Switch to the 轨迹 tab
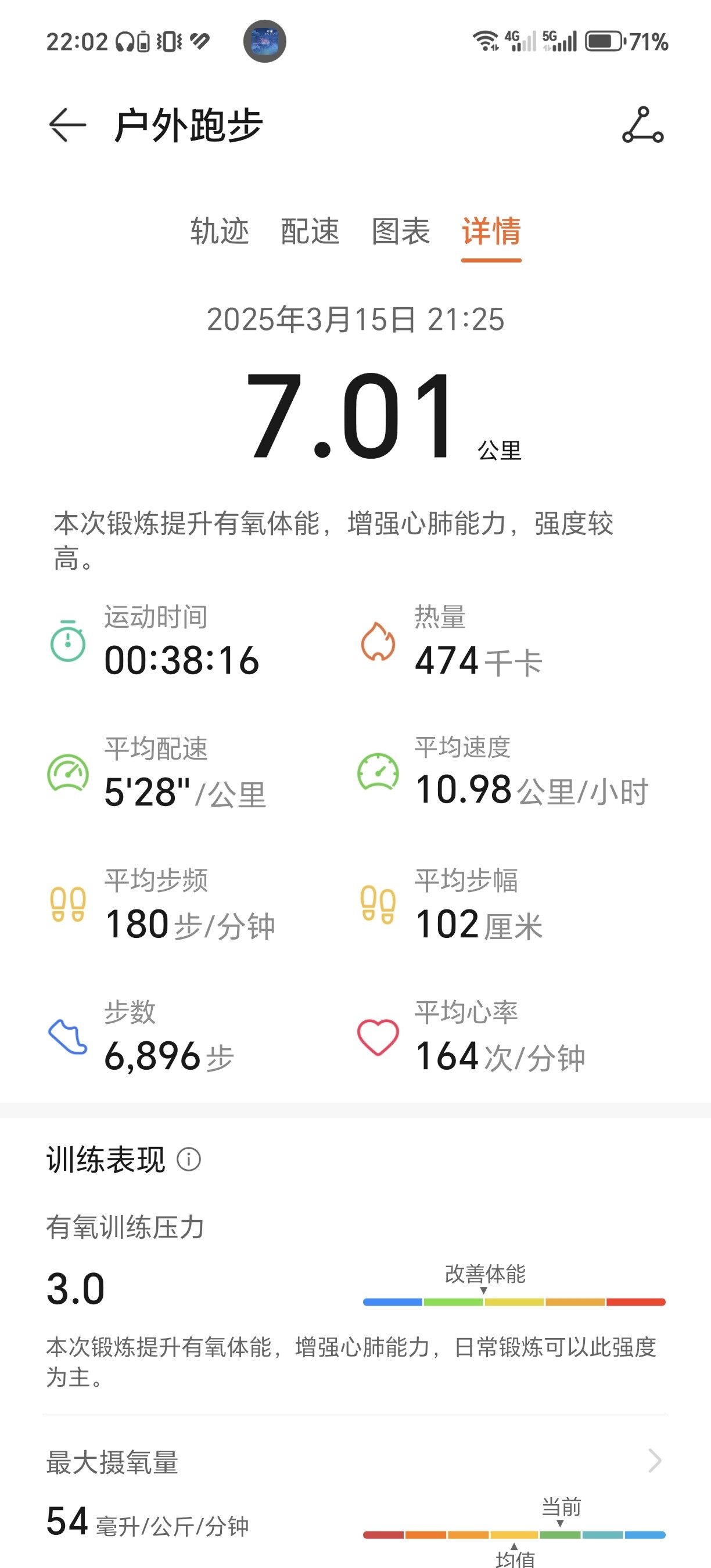Viewport: 711px width, 1568px height. pos(219,231)
